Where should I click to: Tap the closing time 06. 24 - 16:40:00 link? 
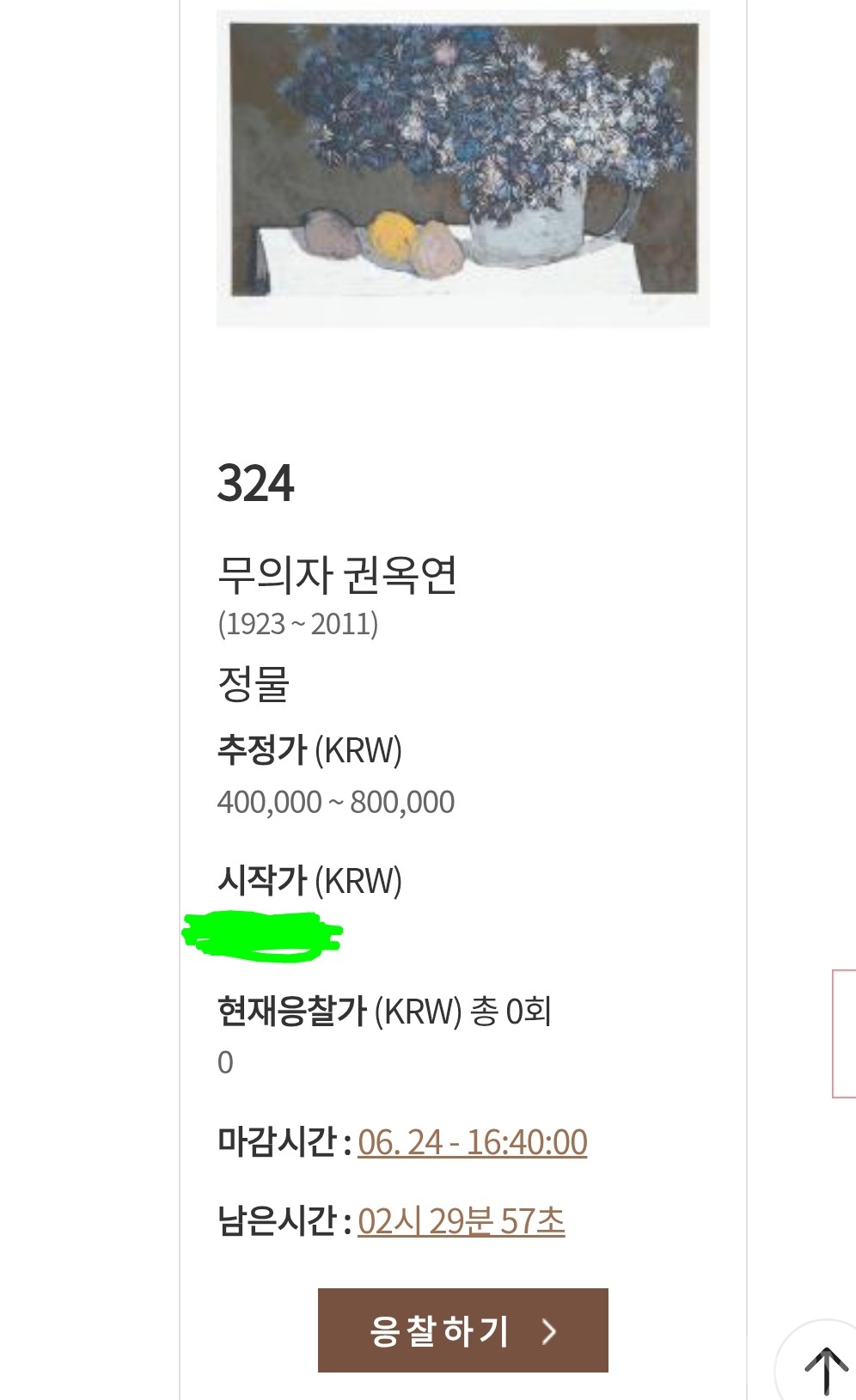472,1142
